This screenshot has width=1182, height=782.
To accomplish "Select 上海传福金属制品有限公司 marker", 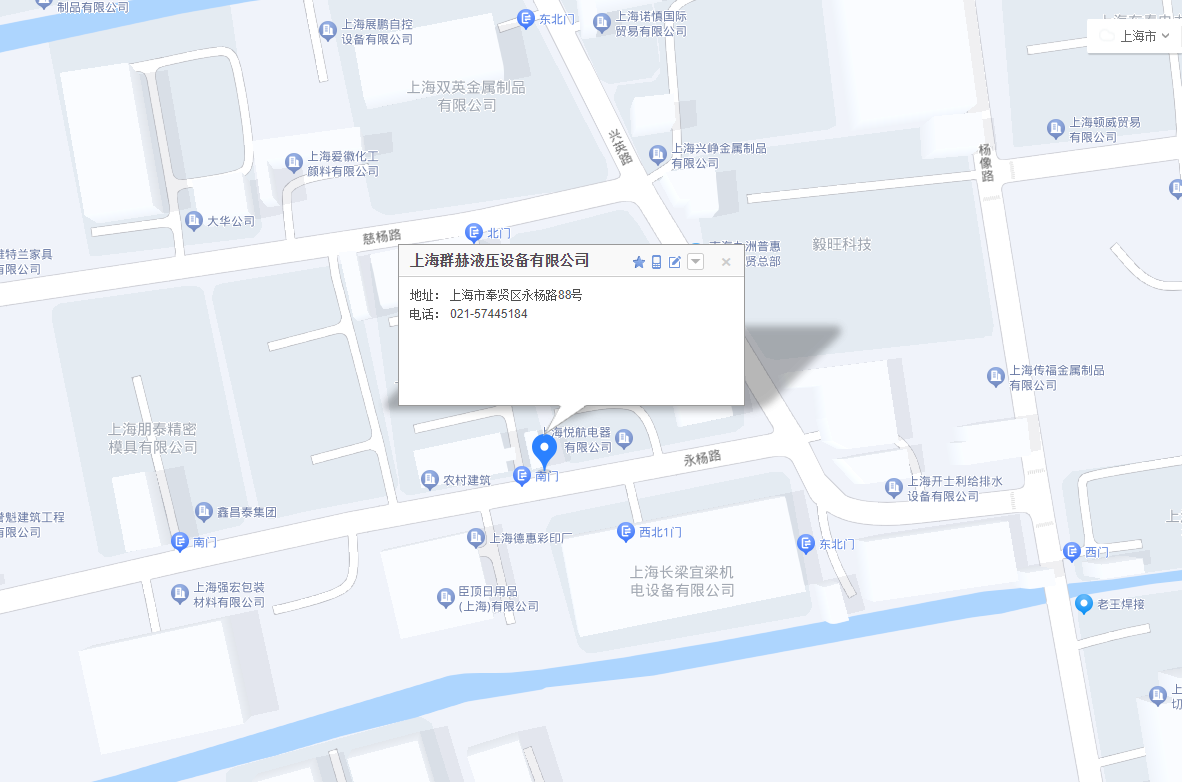I will 996,377.
